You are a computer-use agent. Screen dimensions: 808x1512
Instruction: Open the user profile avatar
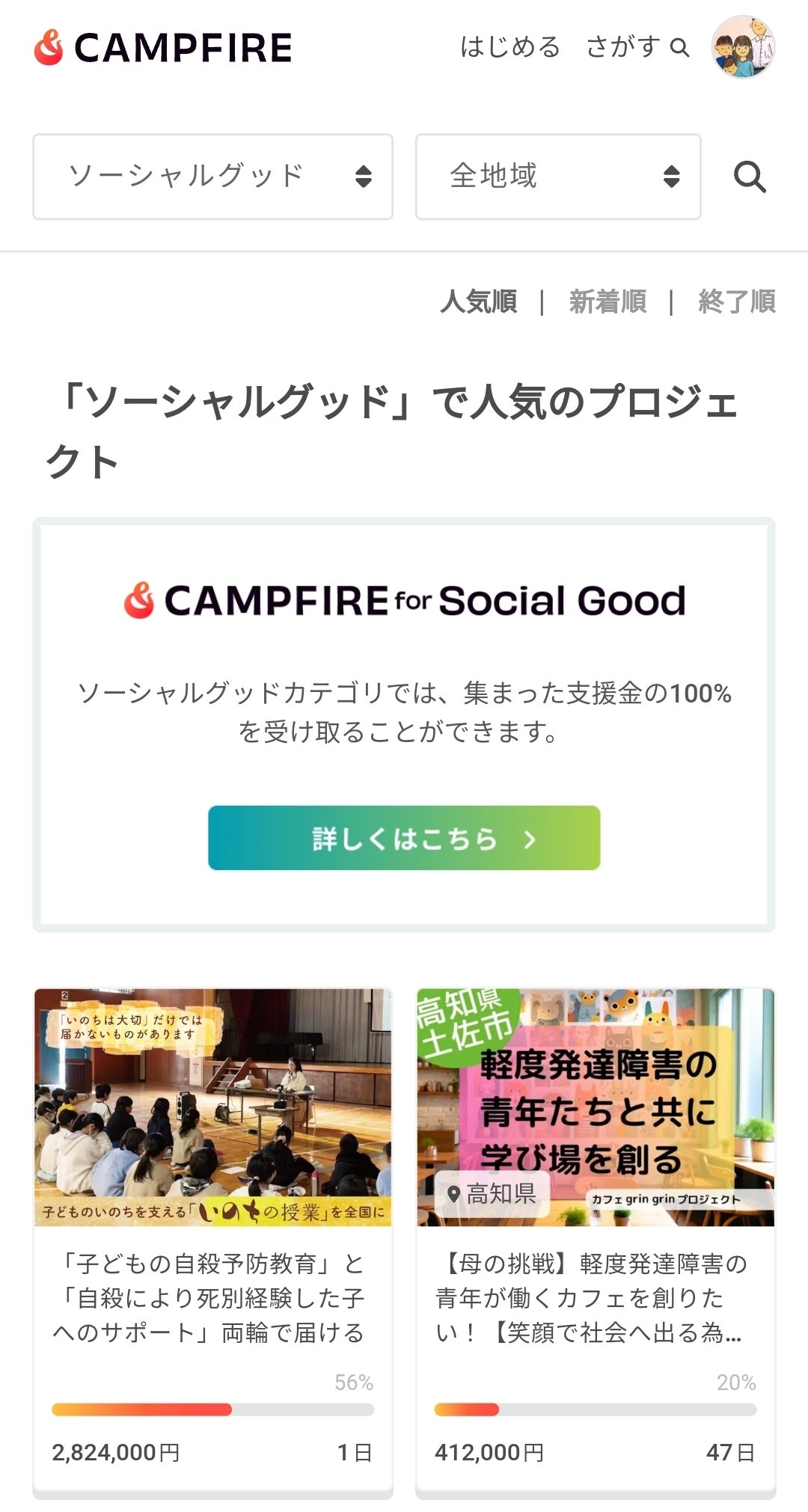pyautogui.click(x=743, y=47)
